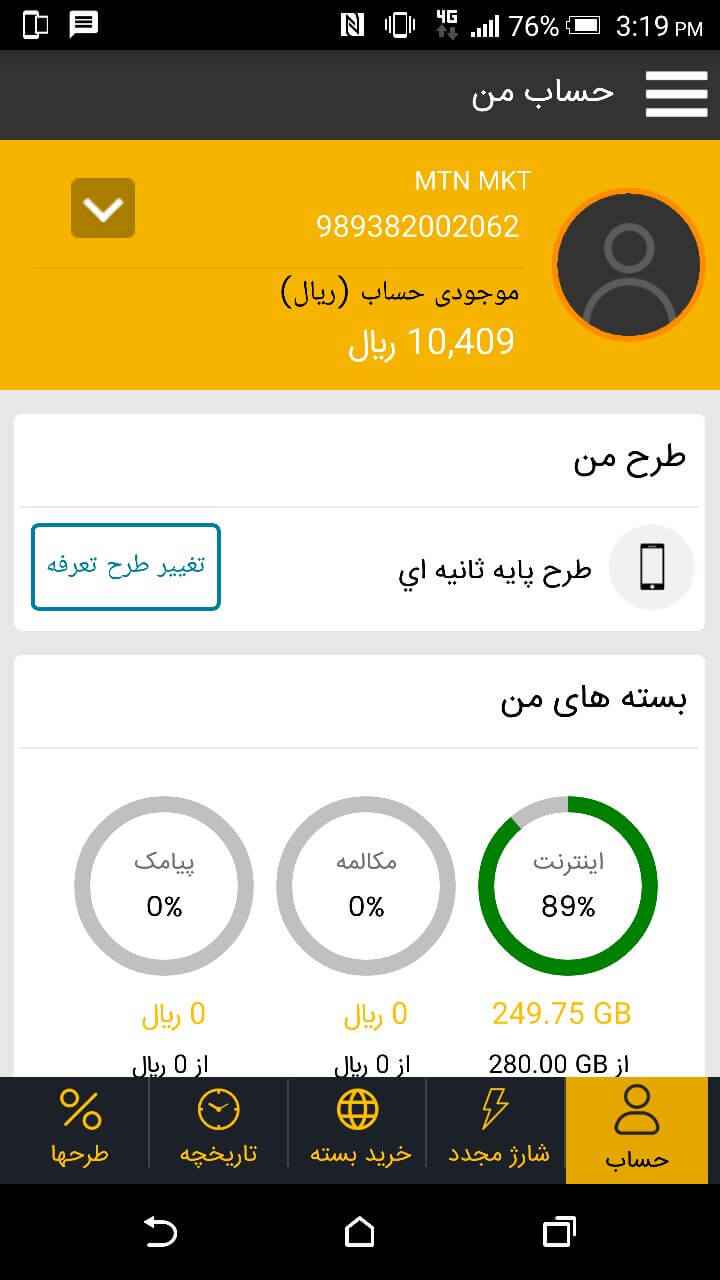Switch to the حساب tab
This screenshot has height=1280, width=720.
pyautogui.click(x=637, y=1131)
